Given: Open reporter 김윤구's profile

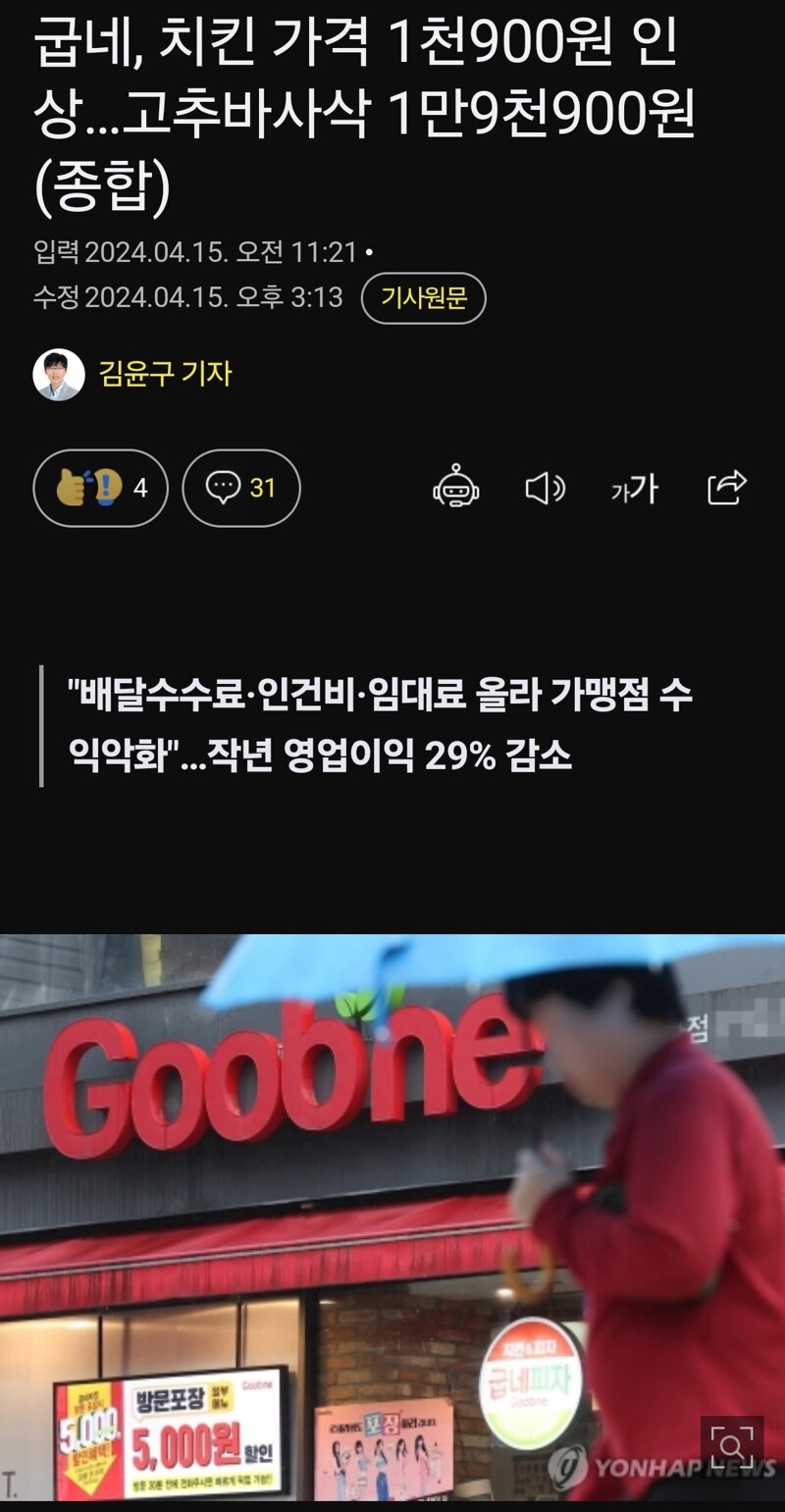Looking at the screenshot, I should coord(164,374).
